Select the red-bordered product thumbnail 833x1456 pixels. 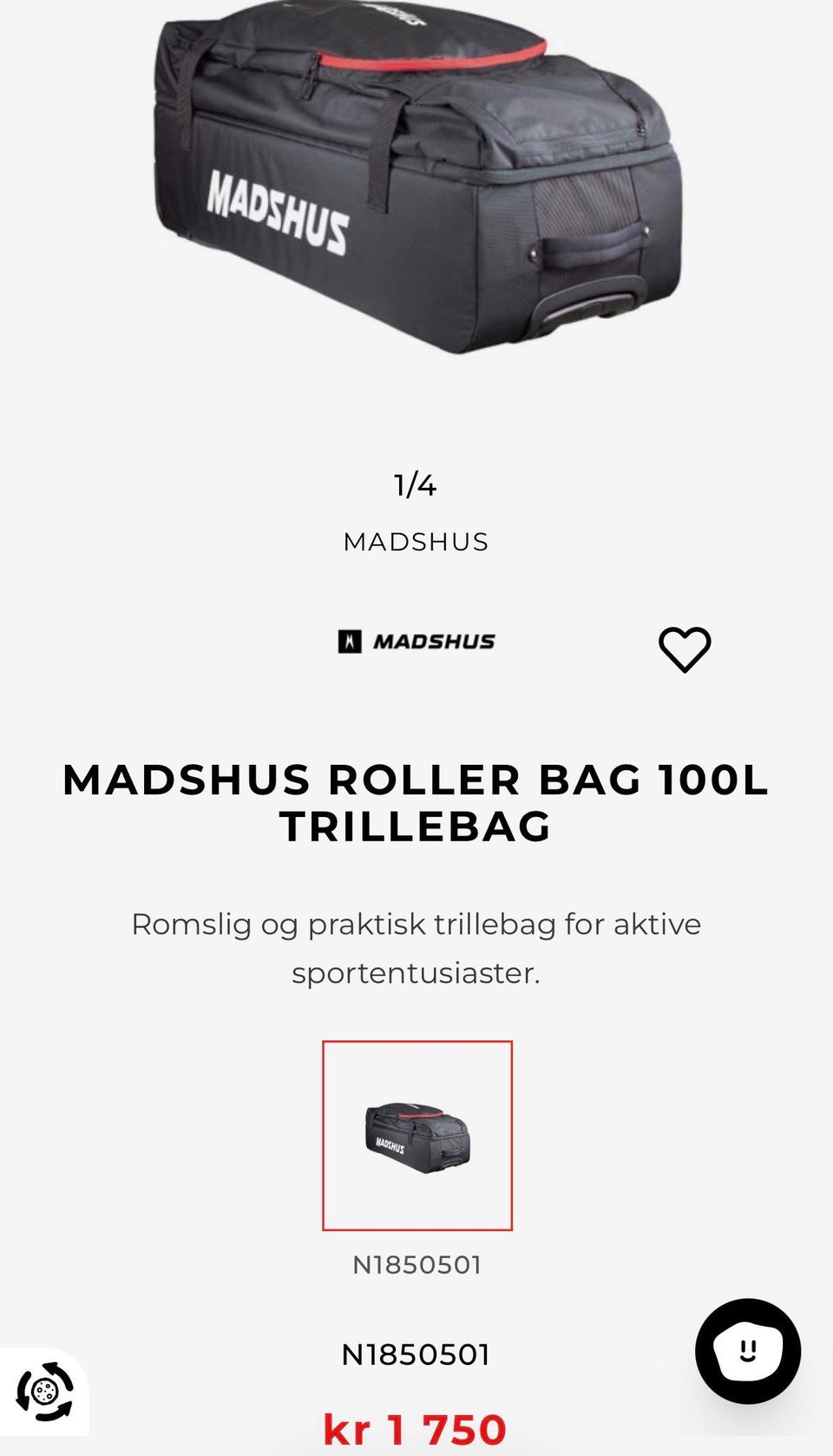click(418, 1134)
